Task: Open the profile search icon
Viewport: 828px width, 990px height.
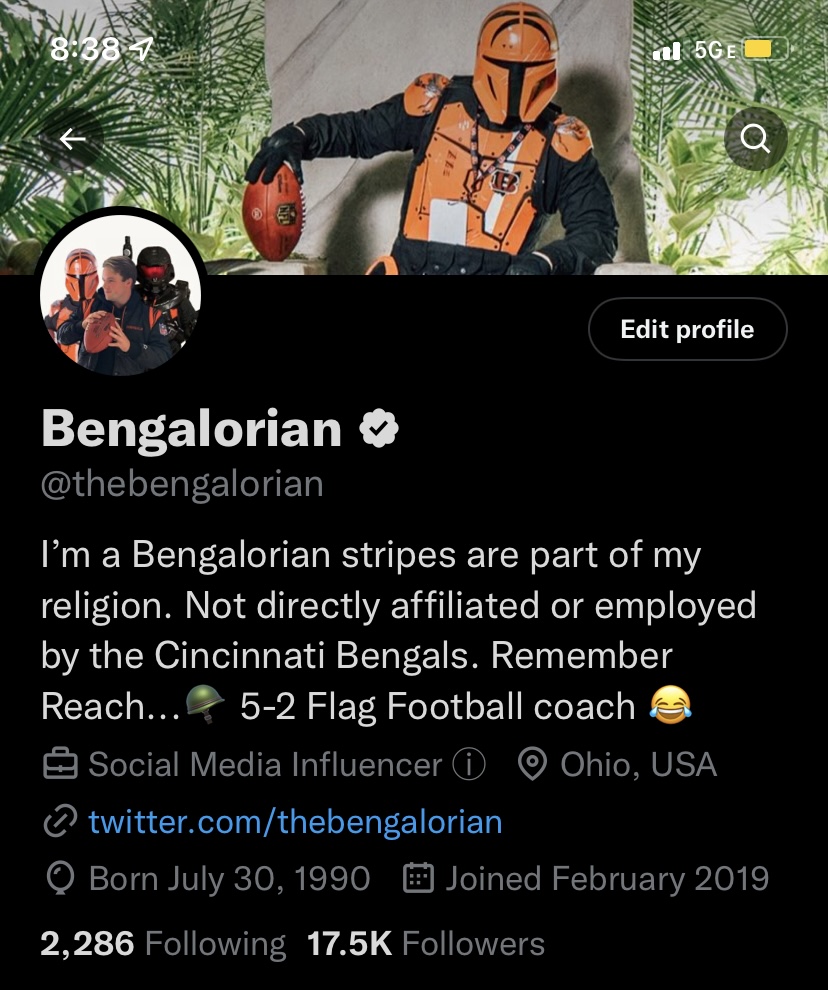Action: click(756, 139)
